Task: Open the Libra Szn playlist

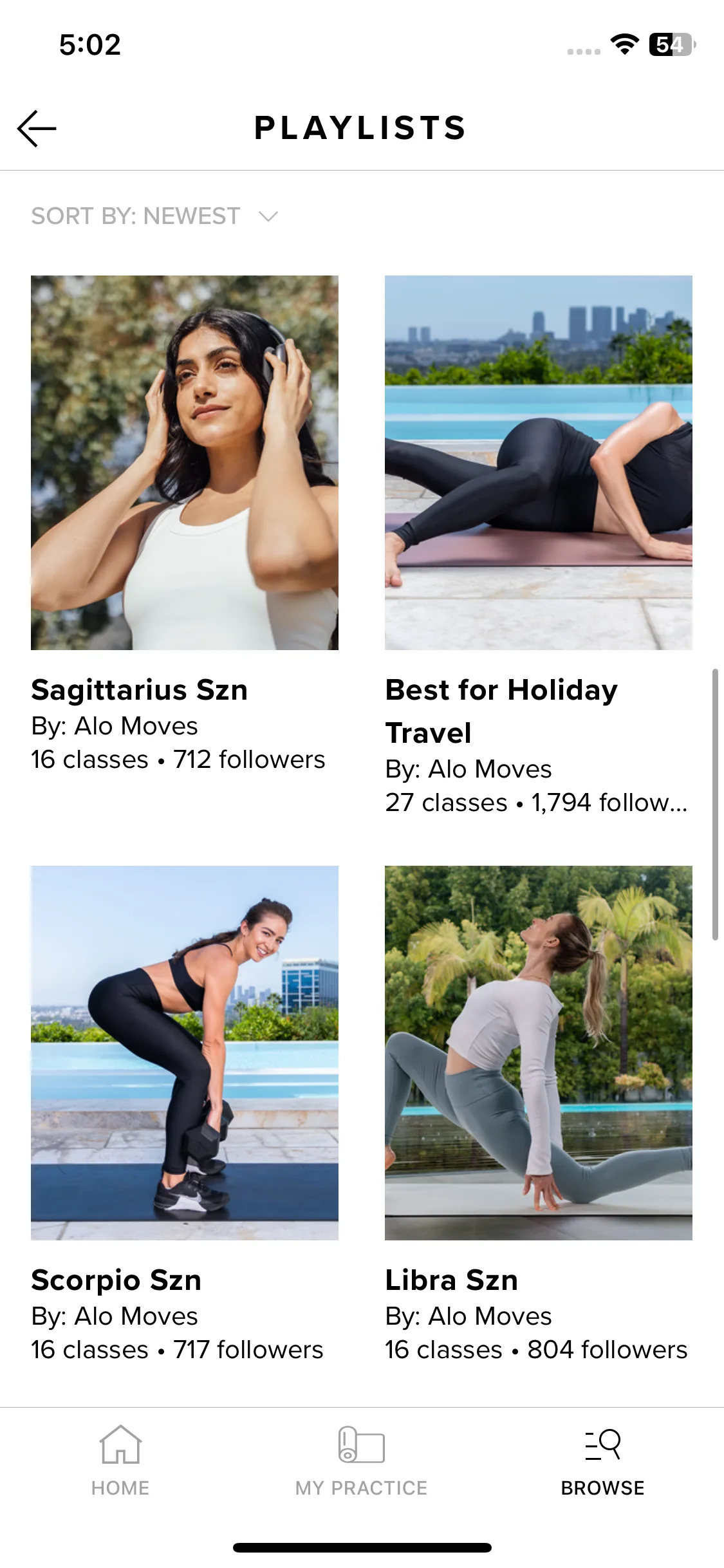Action: (538, 1052)
